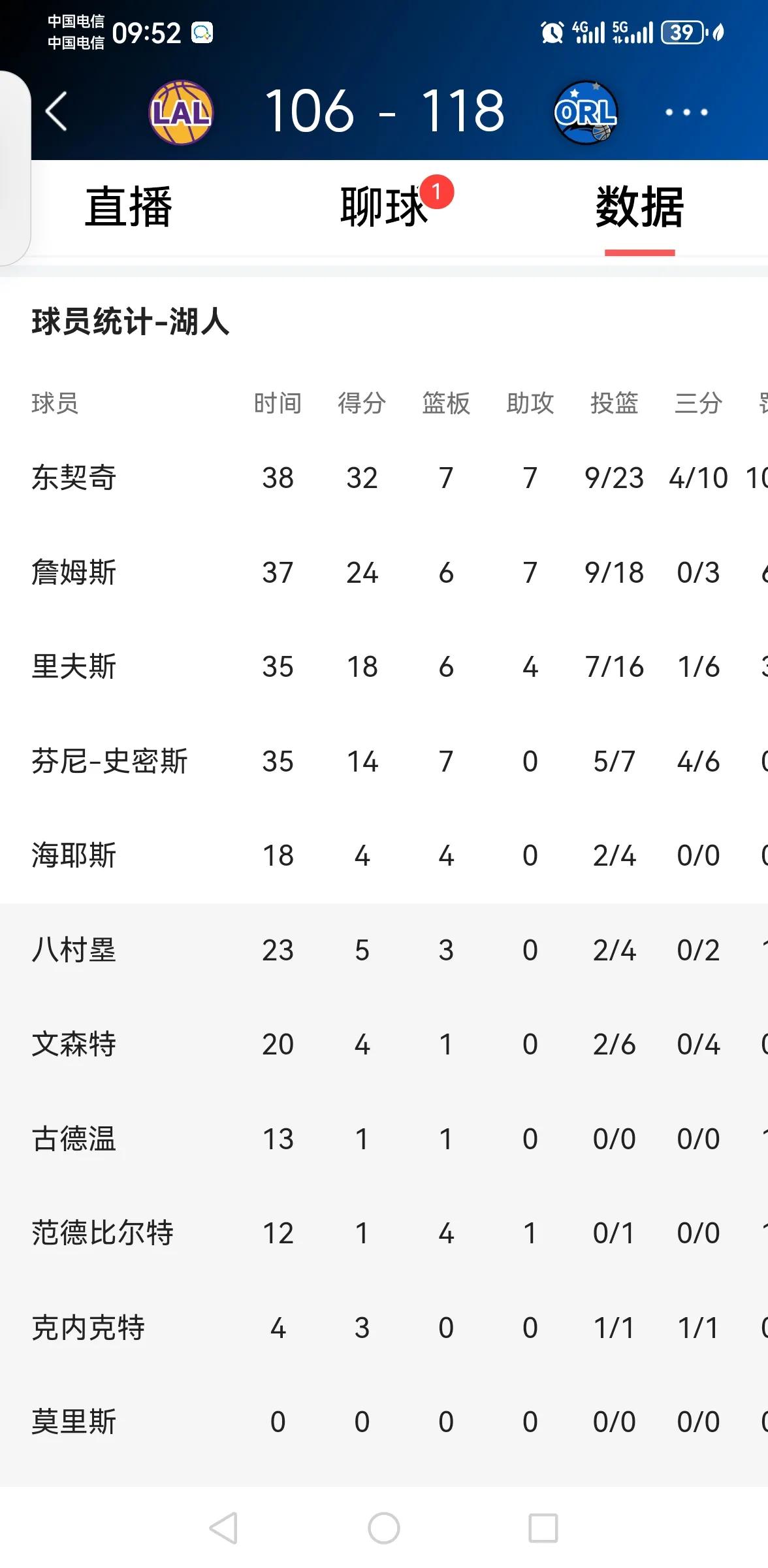Switch to the 直播 tab

[x=128, y=209]
